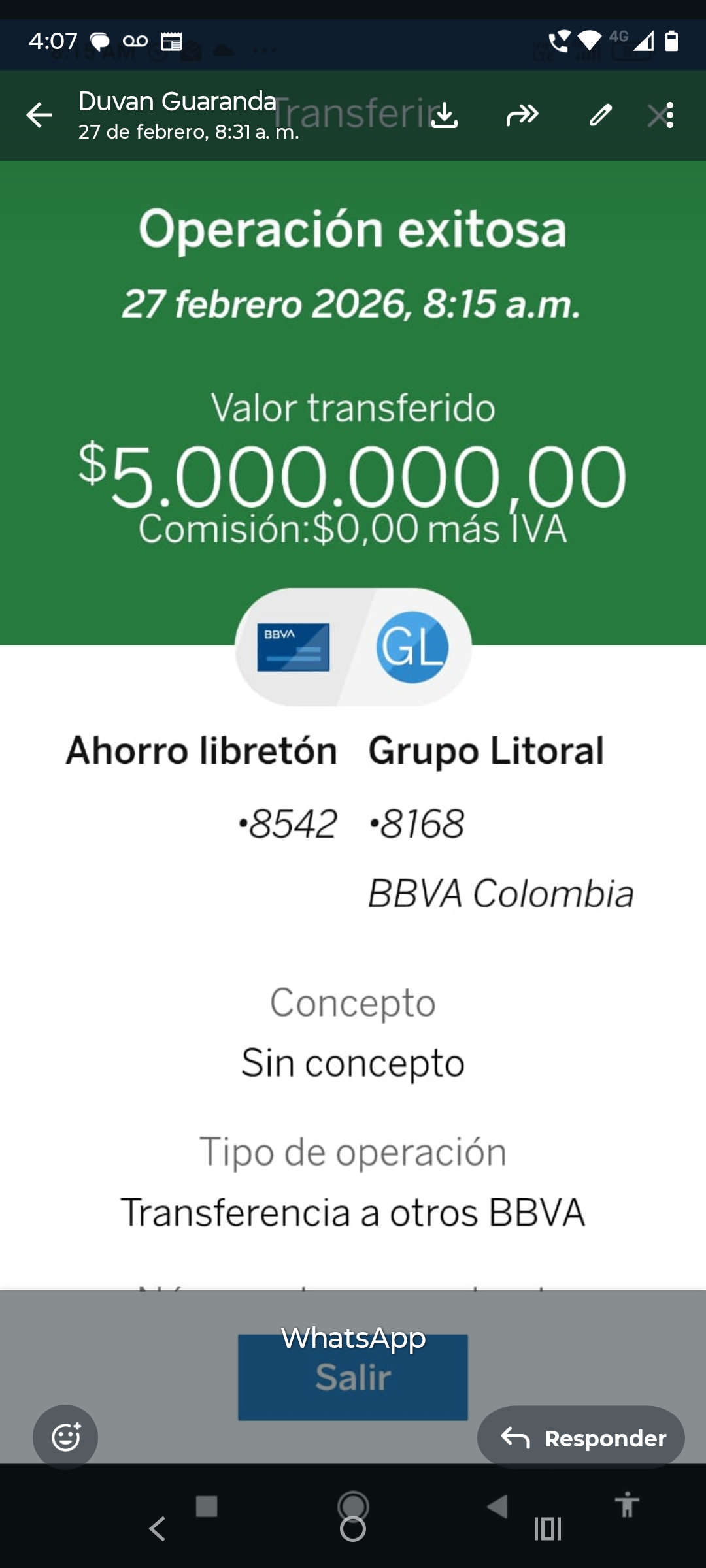This screenshot has height=1568, width=706.
Task: Edit the image with the pencil tool
Action: click(601, 115)
